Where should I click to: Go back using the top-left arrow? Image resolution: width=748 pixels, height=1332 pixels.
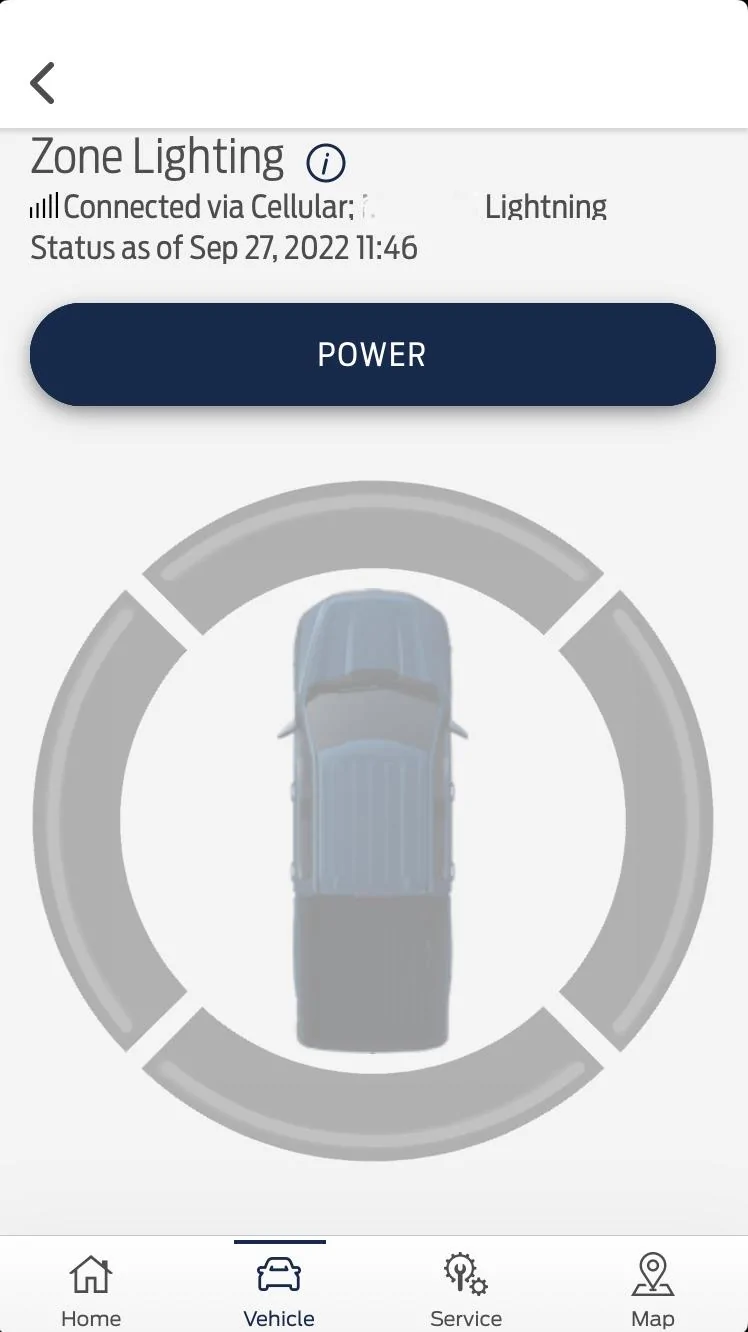[x=42, y=82]
